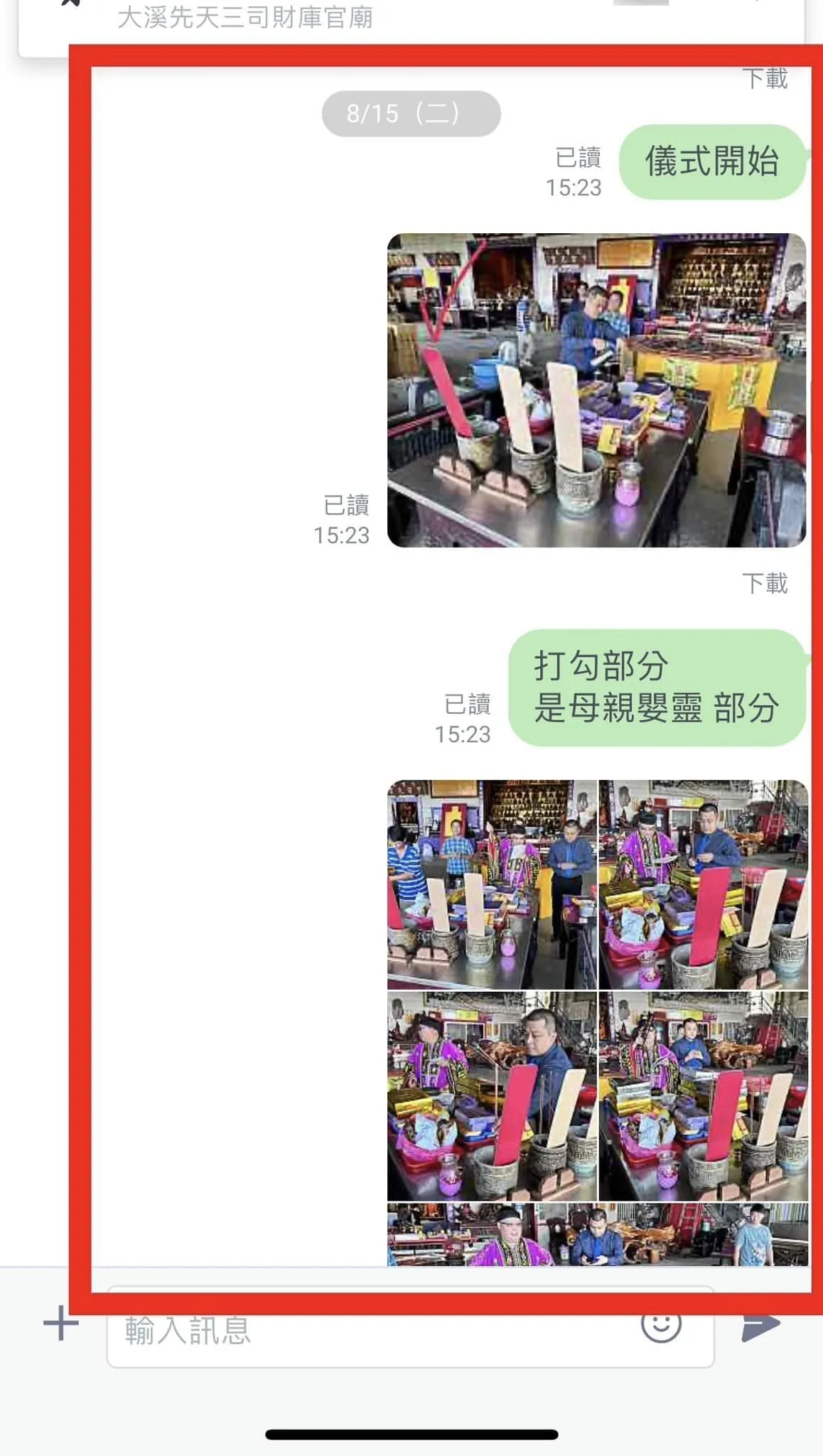Open the emoji sticker picker
Image resolution: width=823 pixels, height=1456 pixels.
661,1323
